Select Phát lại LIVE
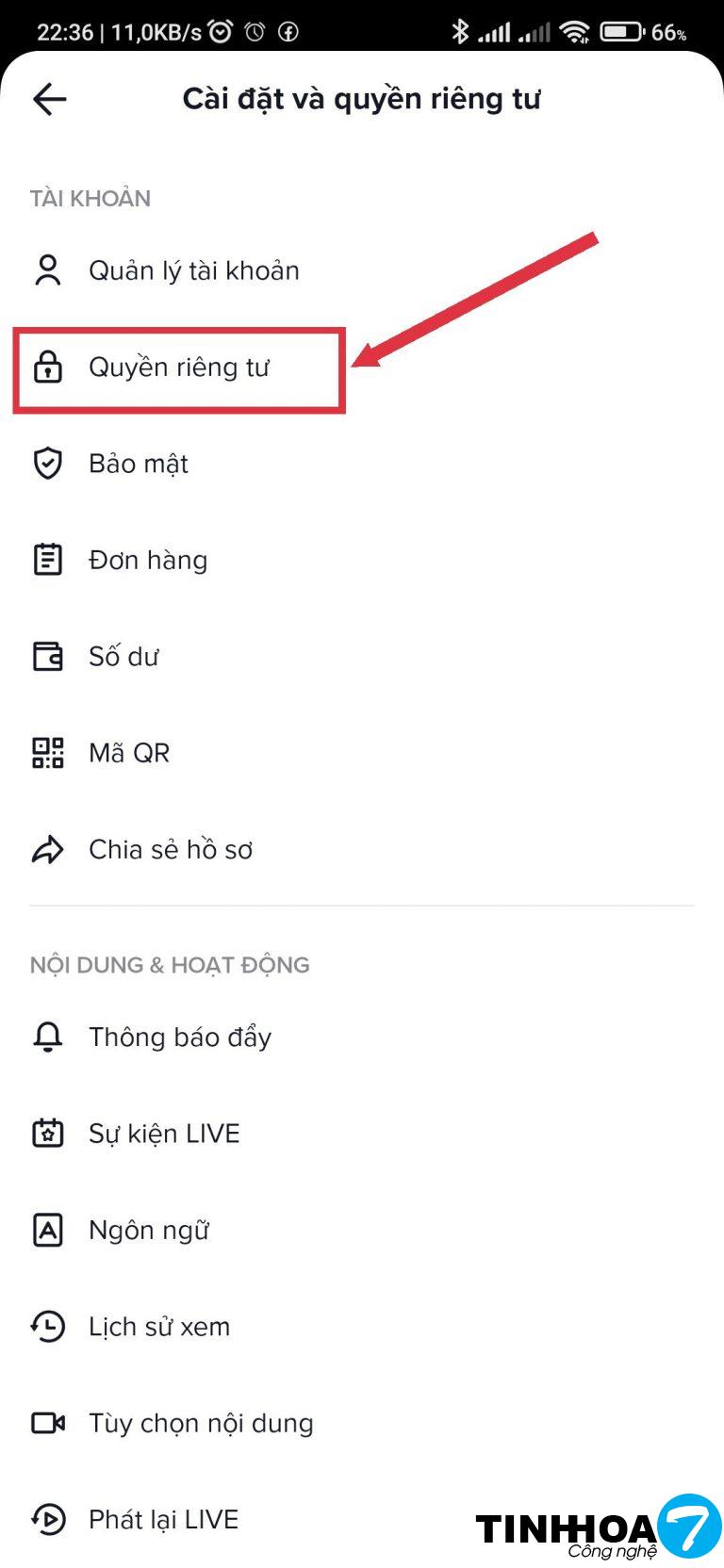This screenshot has height=1568, width=724. click(163, 1519)
